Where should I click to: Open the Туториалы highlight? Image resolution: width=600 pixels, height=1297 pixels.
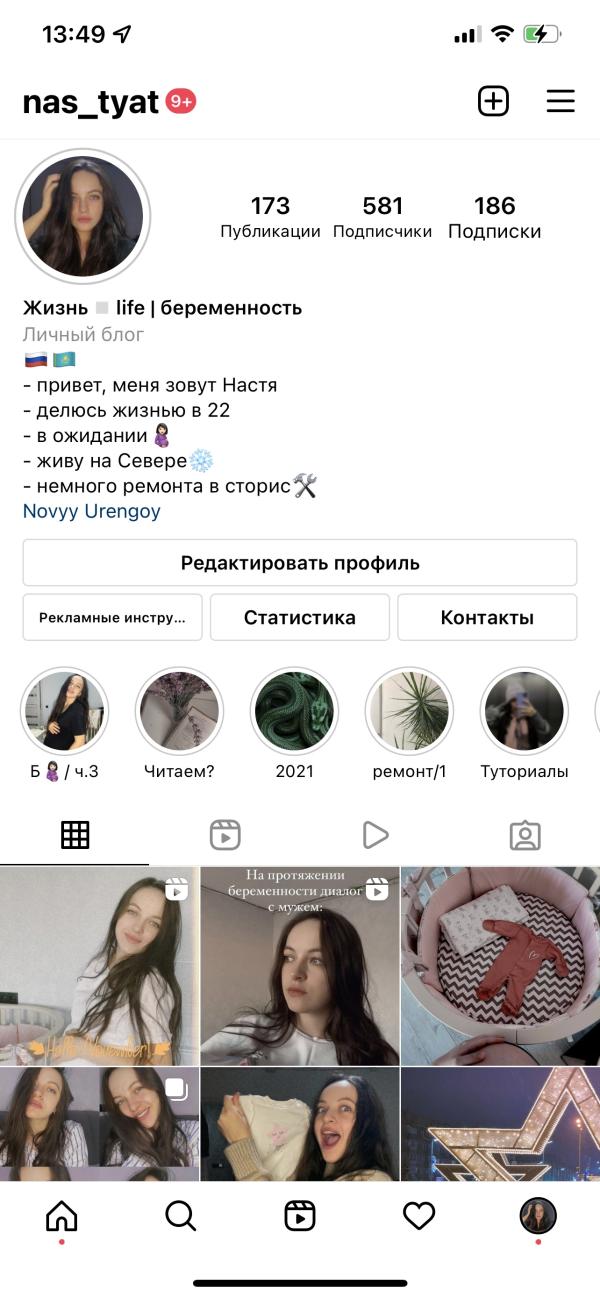click(524, 724)
